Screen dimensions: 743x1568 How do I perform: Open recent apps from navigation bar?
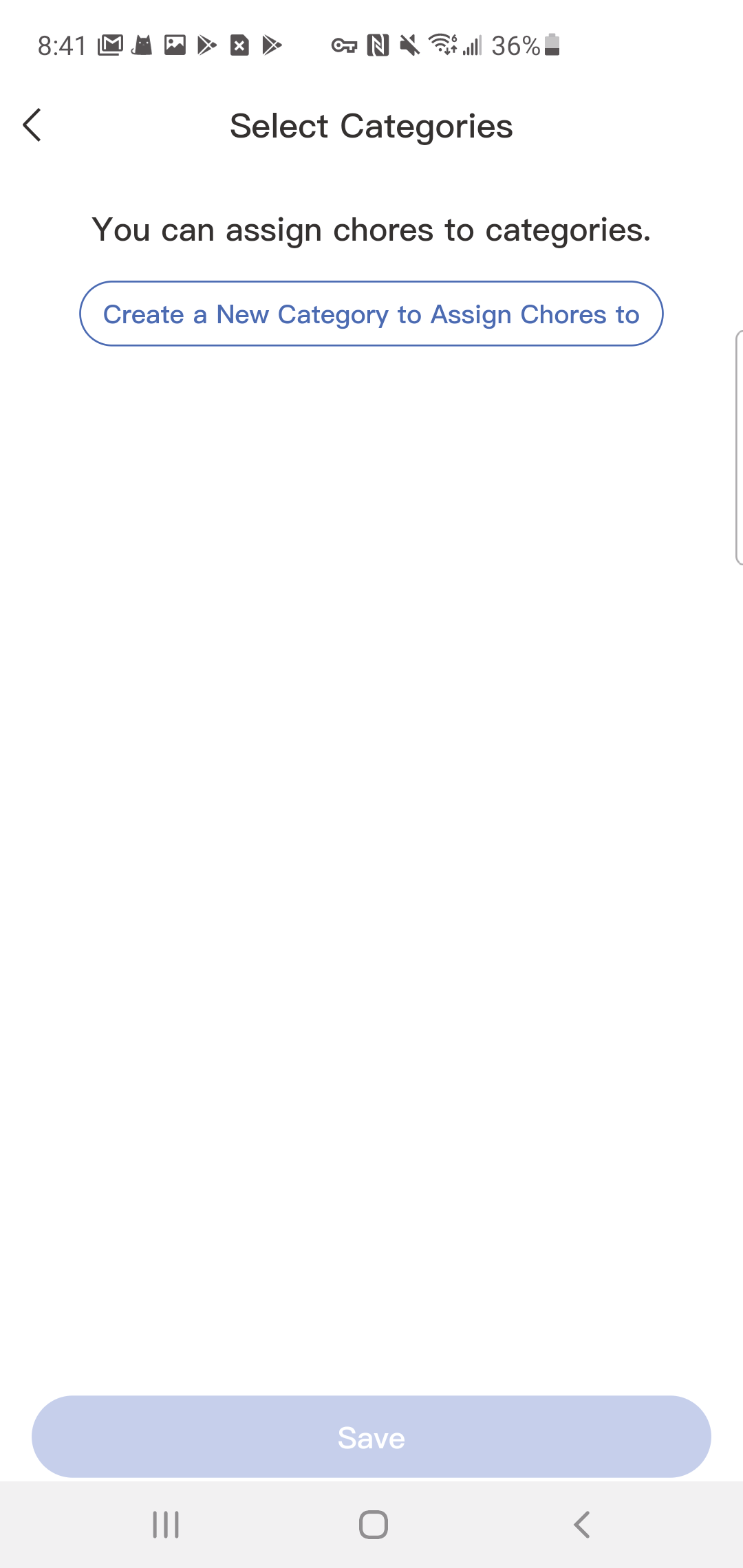point(166,1525)
